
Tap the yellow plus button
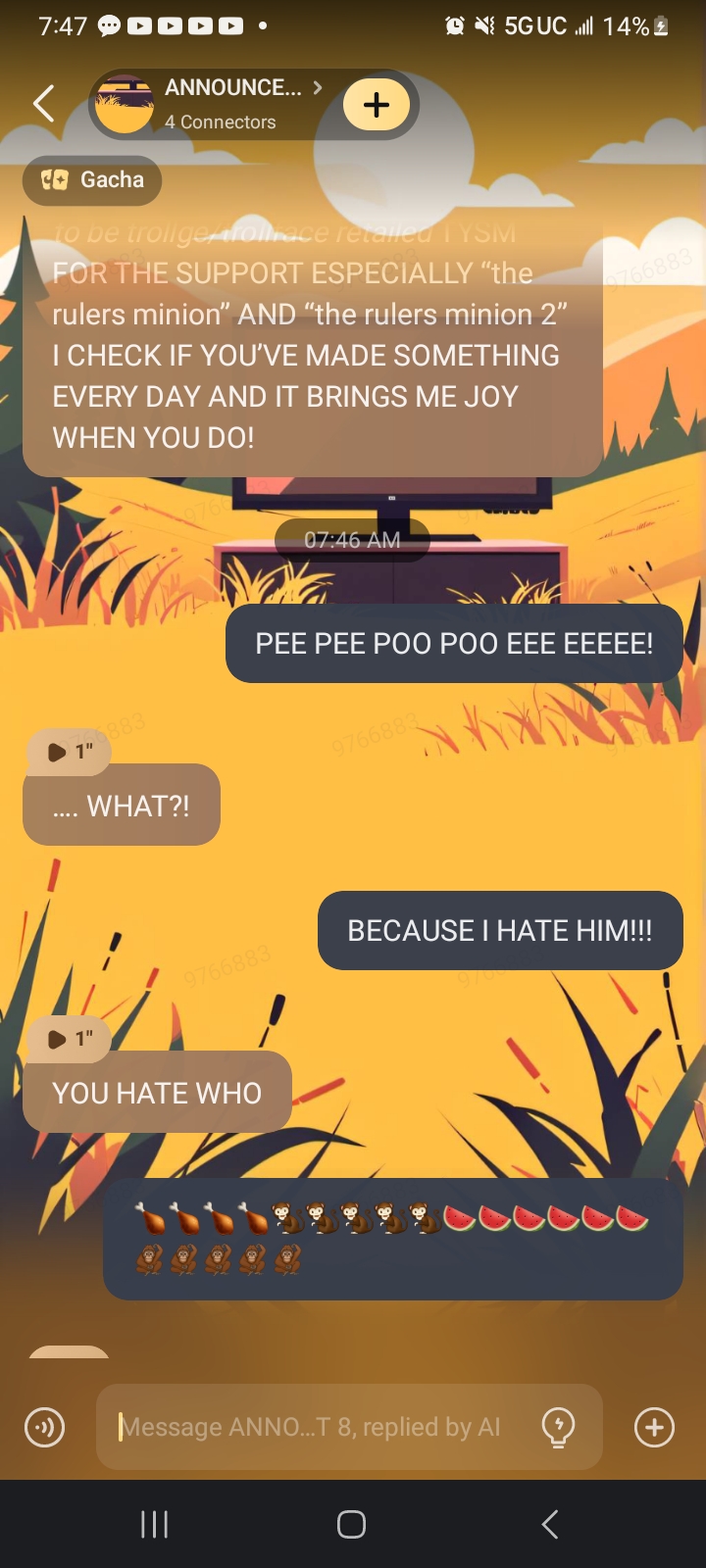point(377,105)
